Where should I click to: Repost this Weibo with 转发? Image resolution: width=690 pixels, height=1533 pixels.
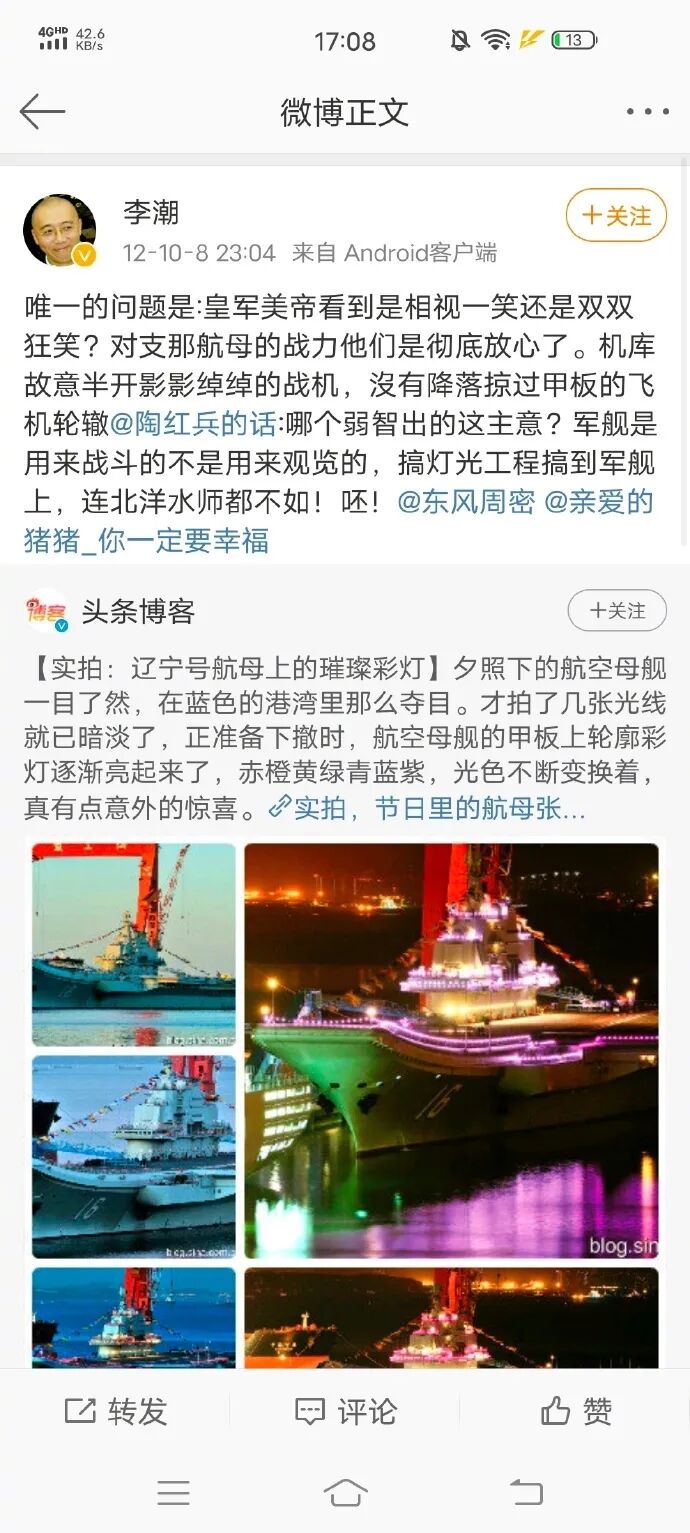(115, 1411)
